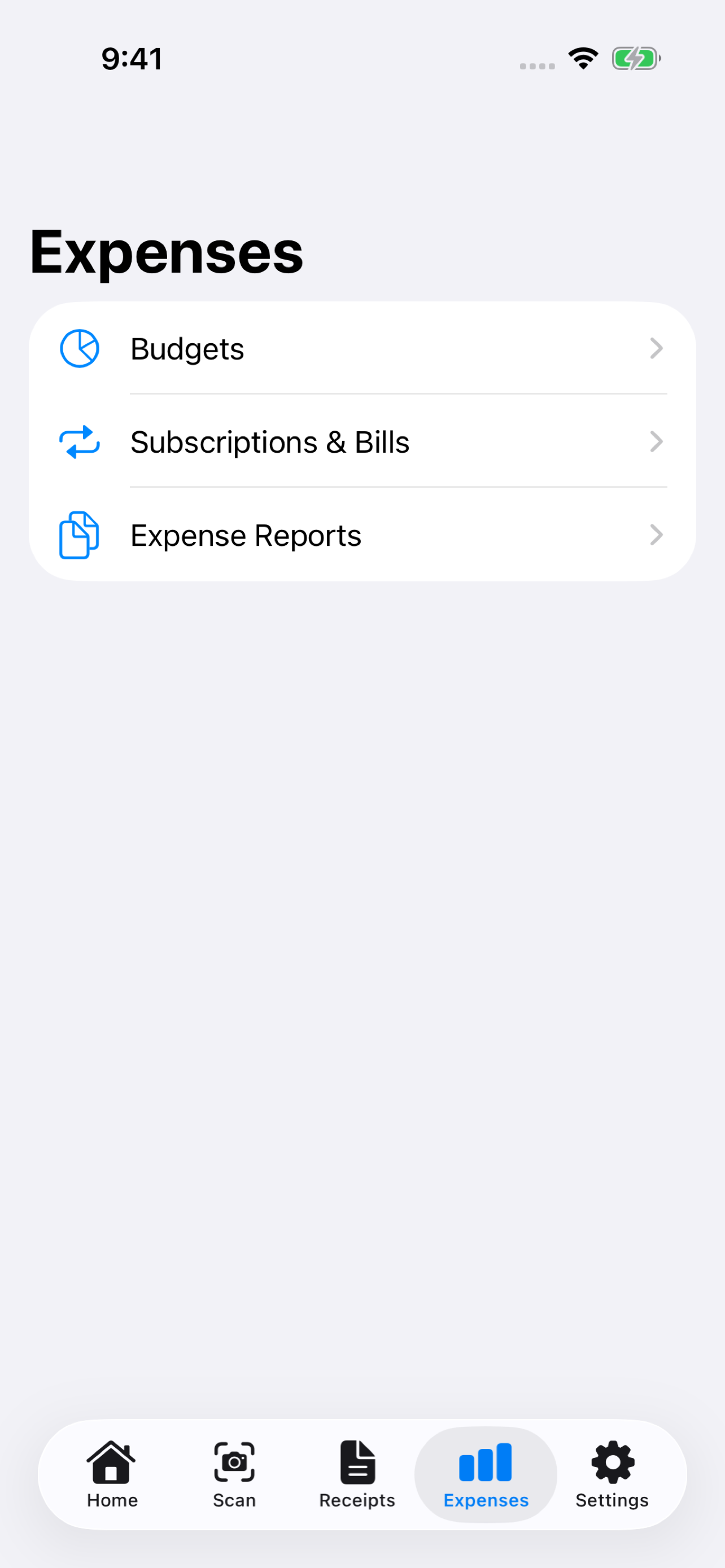
Task: Expand the Budgets row chevron
Action: click(x=656, y=348)
